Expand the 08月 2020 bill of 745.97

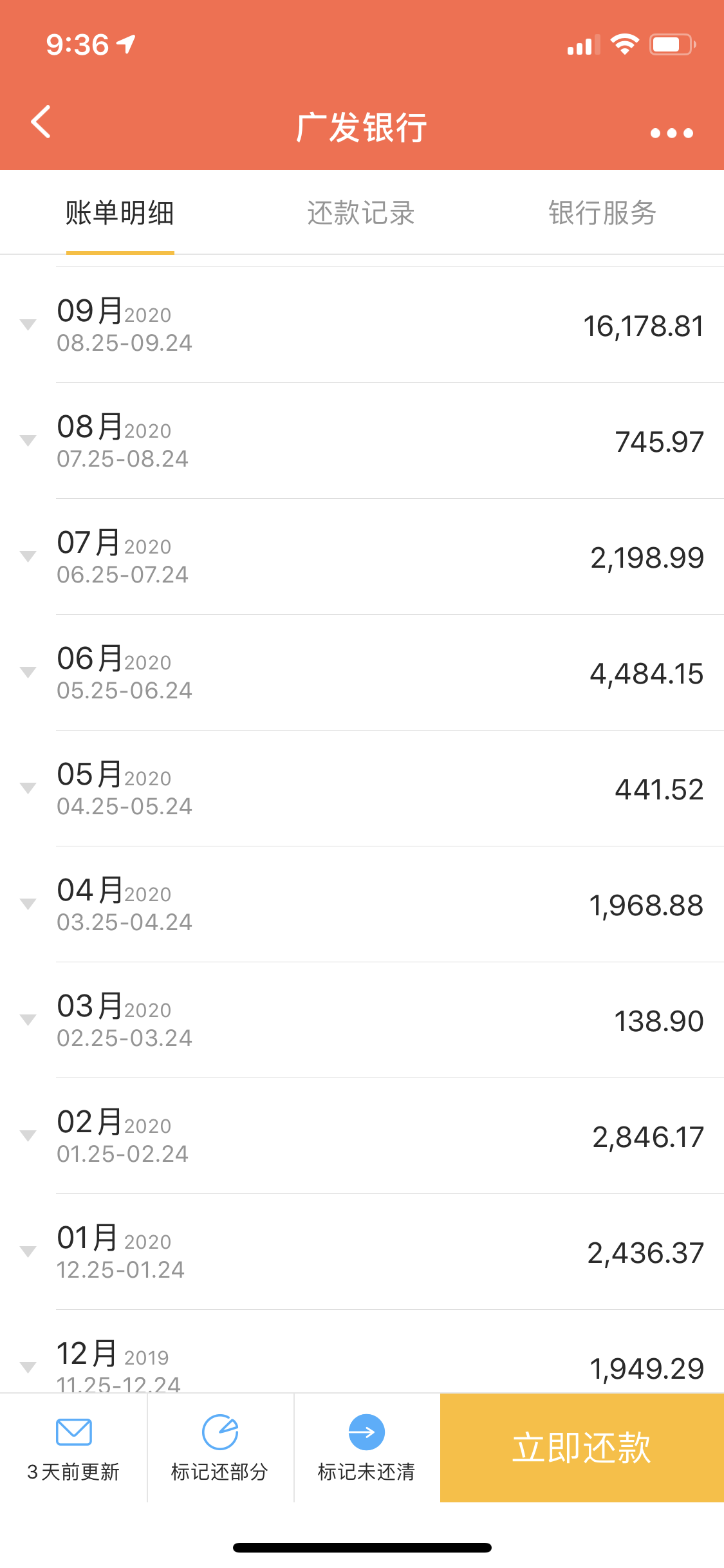point(362,441)
